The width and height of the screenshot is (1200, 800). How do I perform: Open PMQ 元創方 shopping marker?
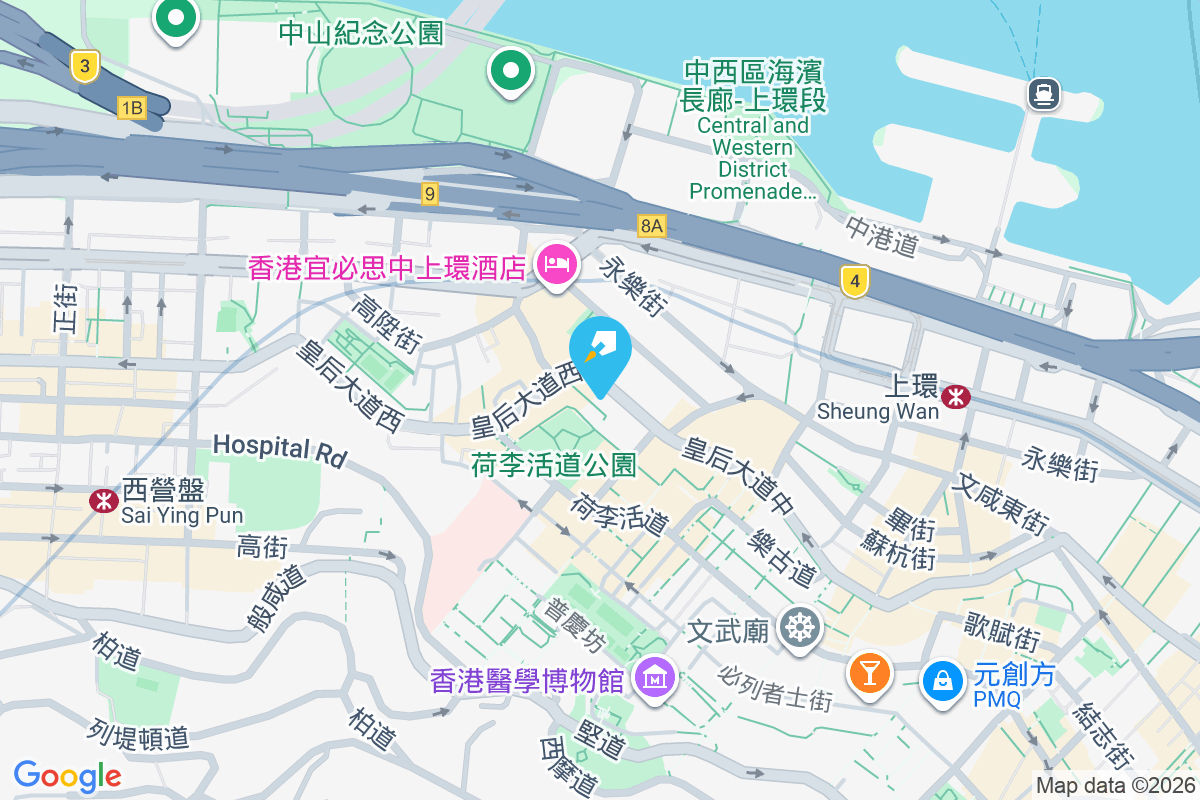(942, 681)
